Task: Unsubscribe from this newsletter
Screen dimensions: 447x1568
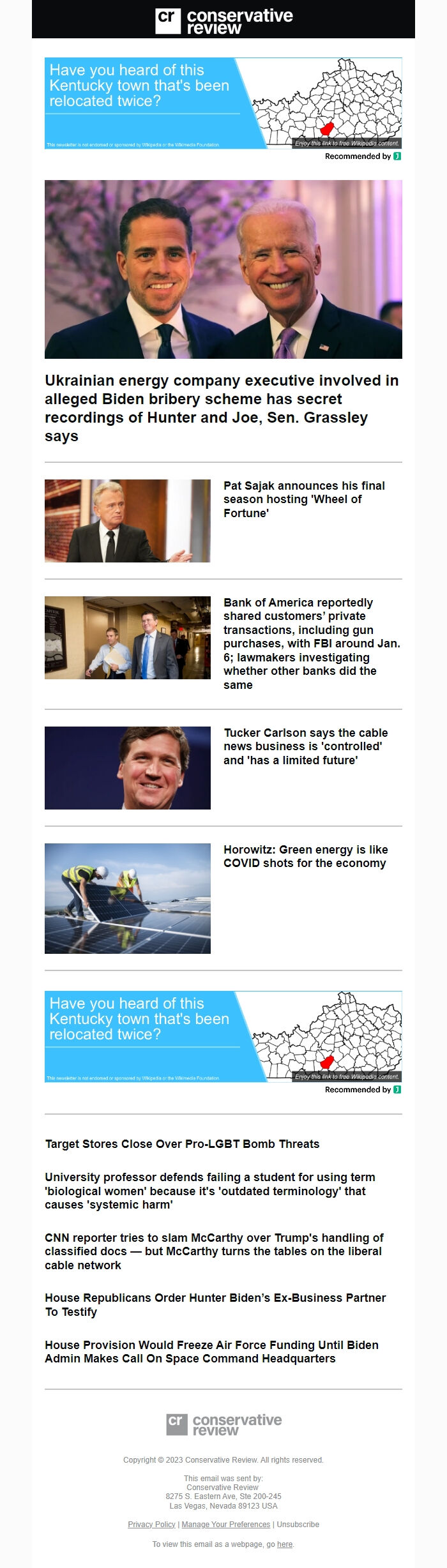Action: [x=298, y=1524]
